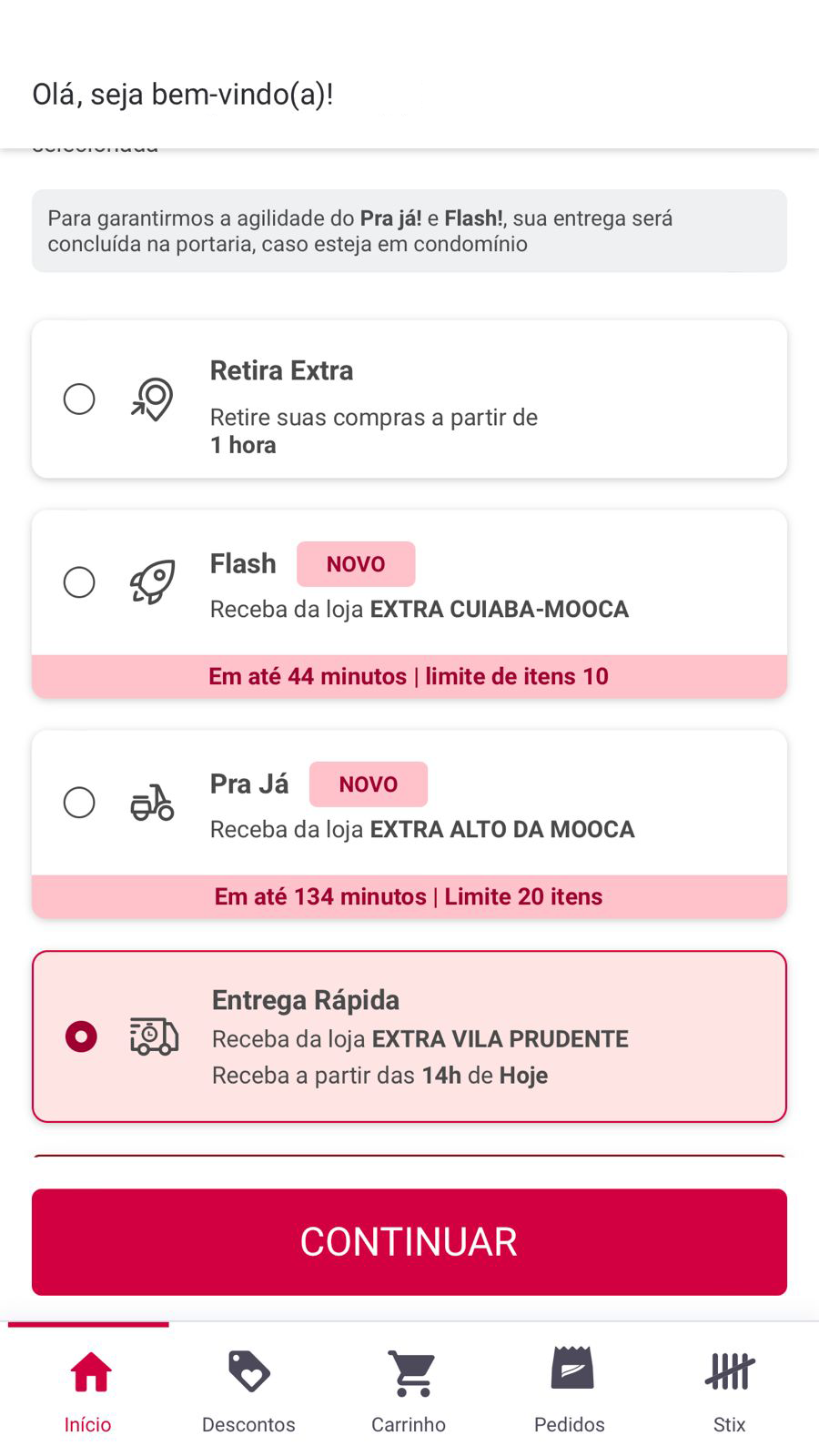
Task: View the Carrinho shopping cart
Action: (x=409, y=1392)
